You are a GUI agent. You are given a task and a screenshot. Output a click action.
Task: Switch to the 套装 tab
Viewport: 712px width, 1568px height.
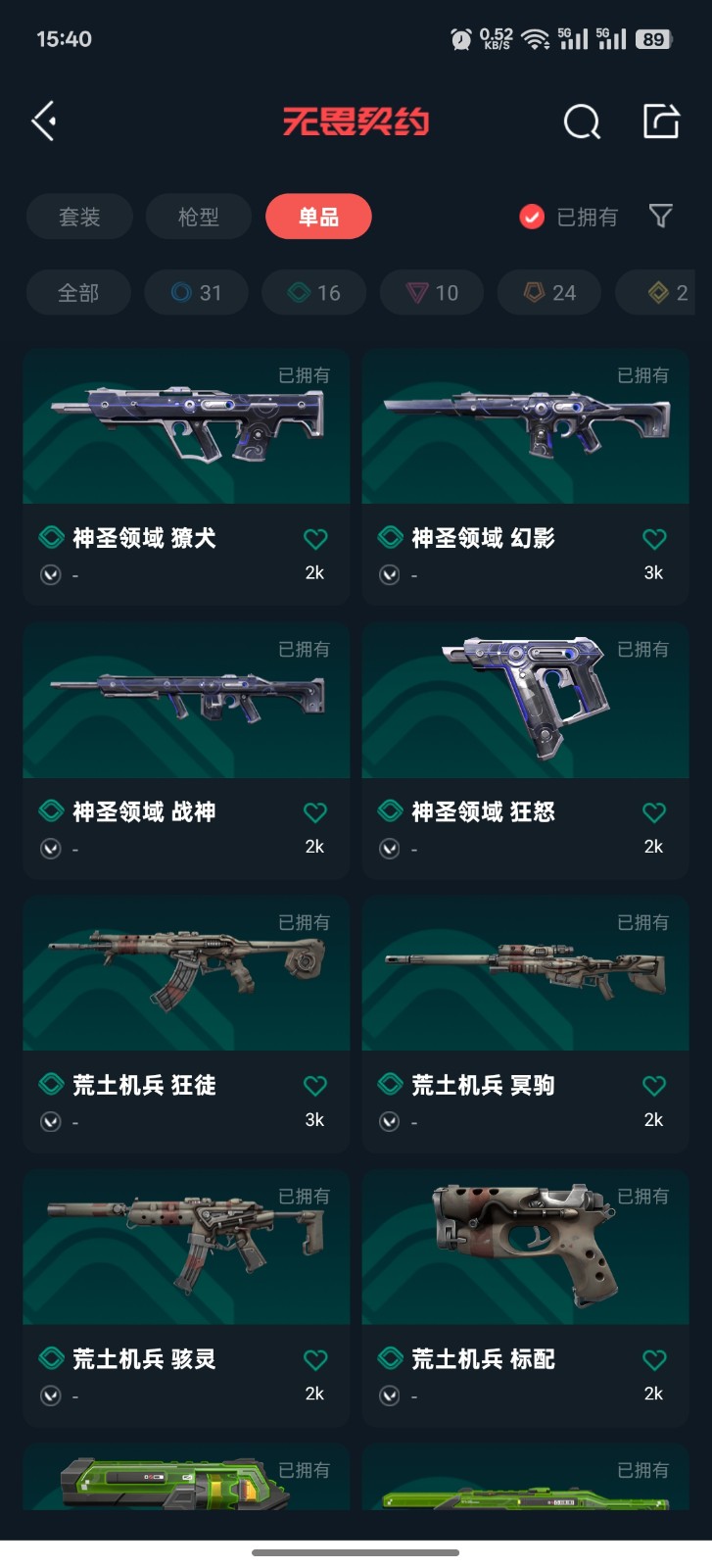point(79,217)
